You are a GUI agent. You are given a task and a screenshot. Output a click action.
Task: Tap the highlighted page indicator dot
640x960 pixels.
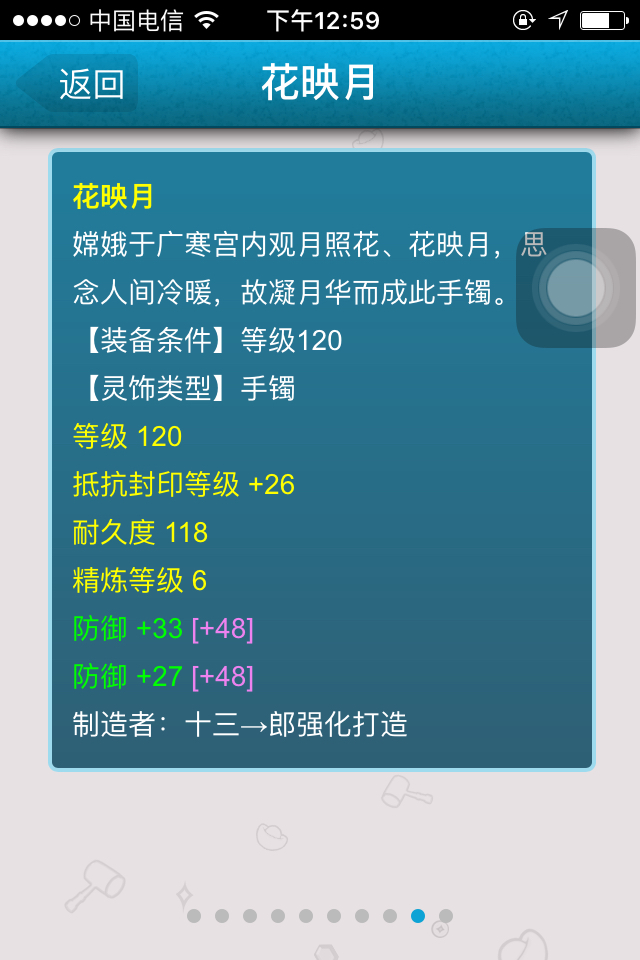click(418, 916)
